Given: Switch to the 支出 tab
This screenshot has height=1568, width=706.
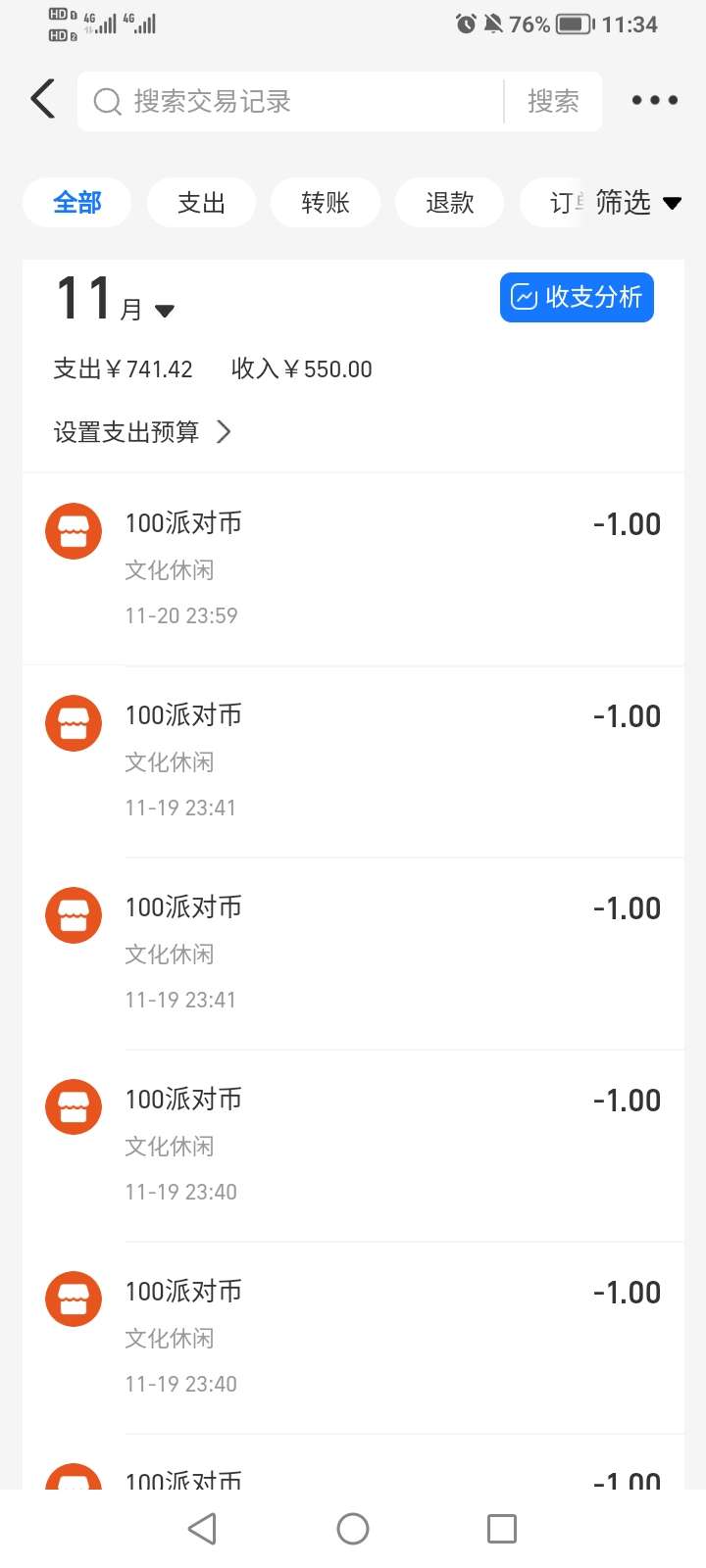Looking at the screenshot, I should pyautogui.click(x=201, y=203).
